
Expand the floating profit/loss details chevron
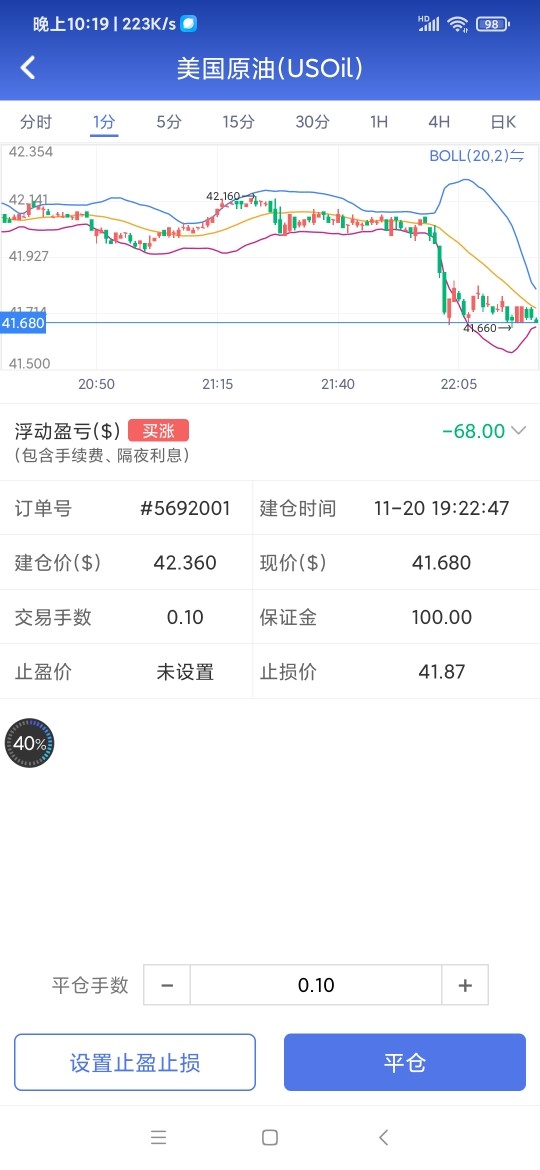pos(518,431)
